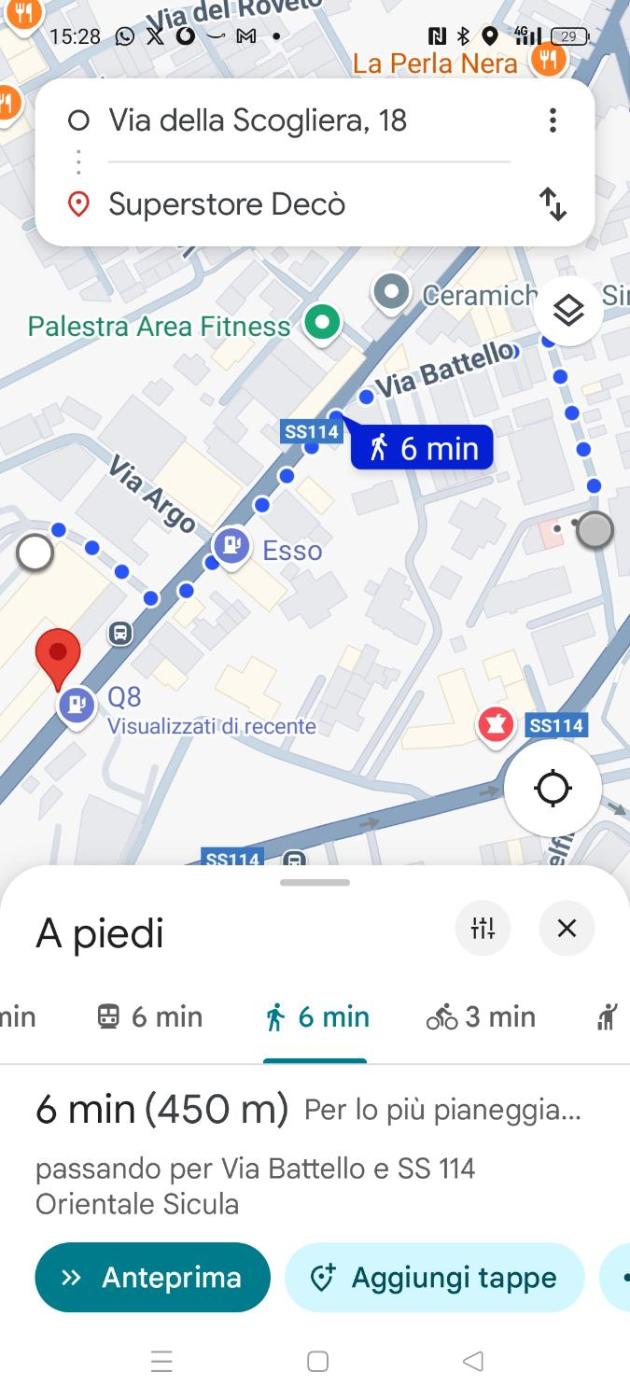Edit starting point Via della Scogliera, 18

pos(258,121)
